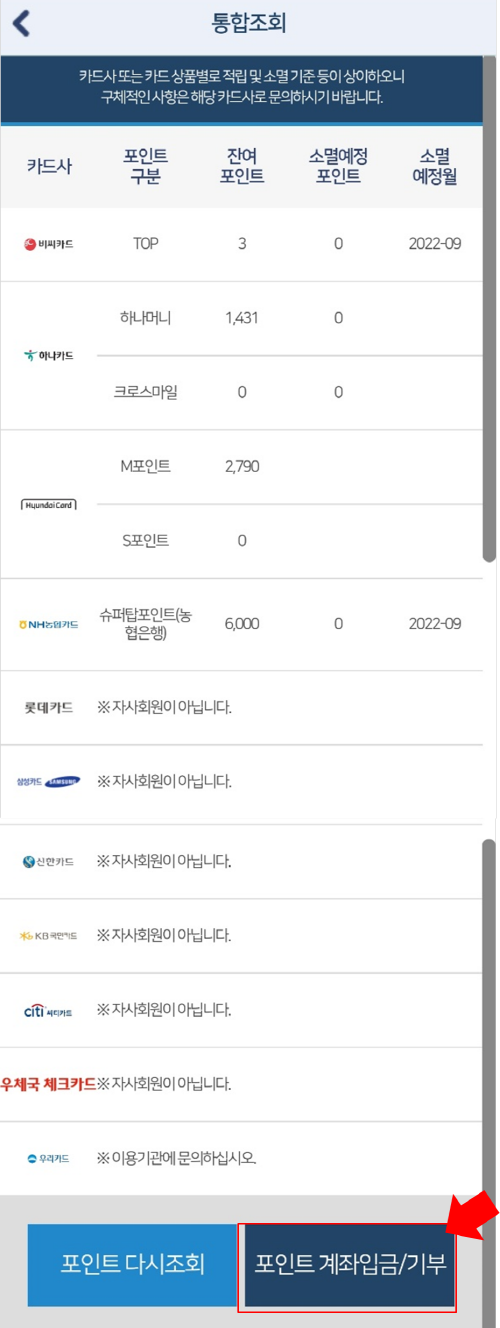Tap the 포인트 다시조회 button
This screenshot has height=1328, width=500.
(x=132, y=1263)
